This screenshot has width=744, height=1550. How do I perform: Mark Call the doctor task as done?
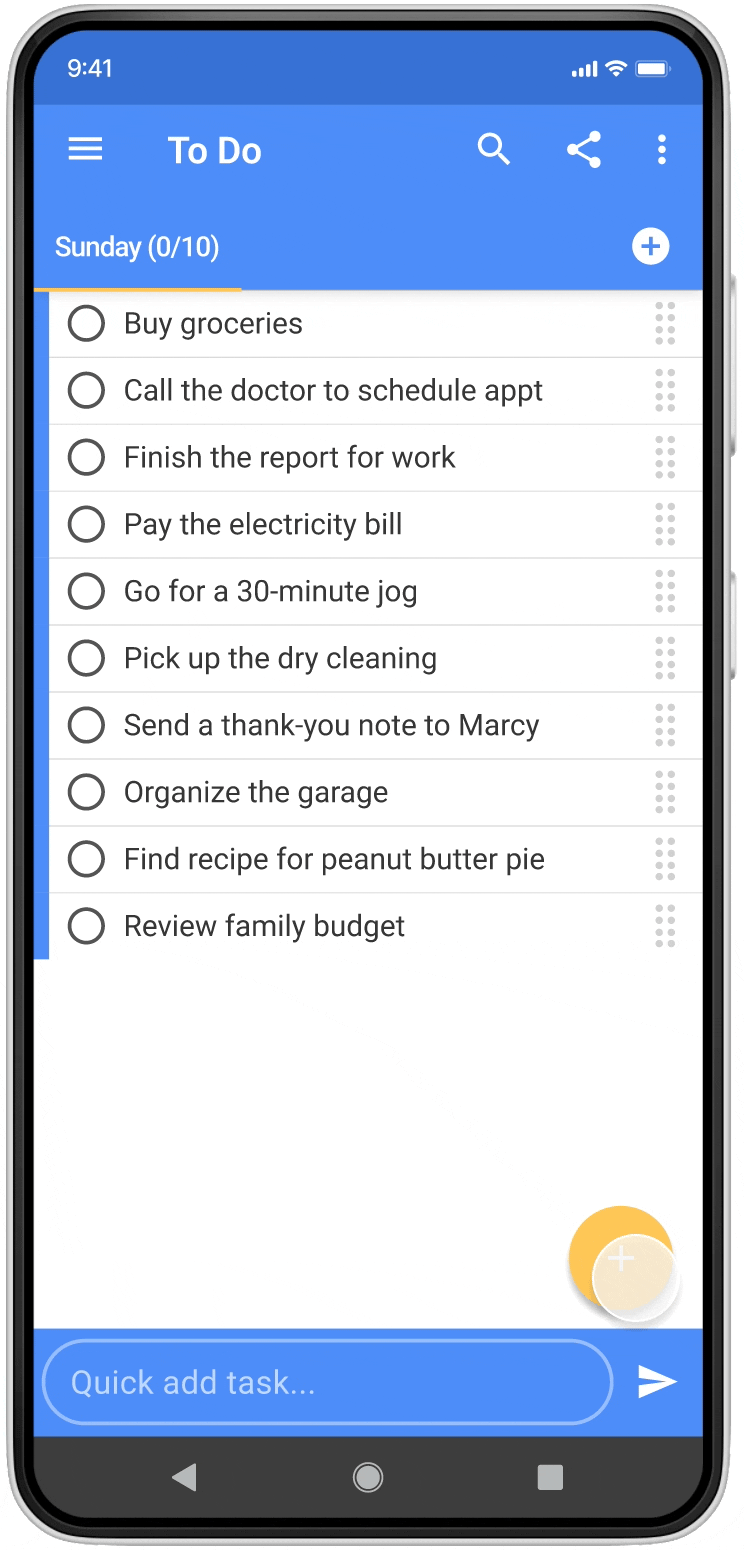86,391
